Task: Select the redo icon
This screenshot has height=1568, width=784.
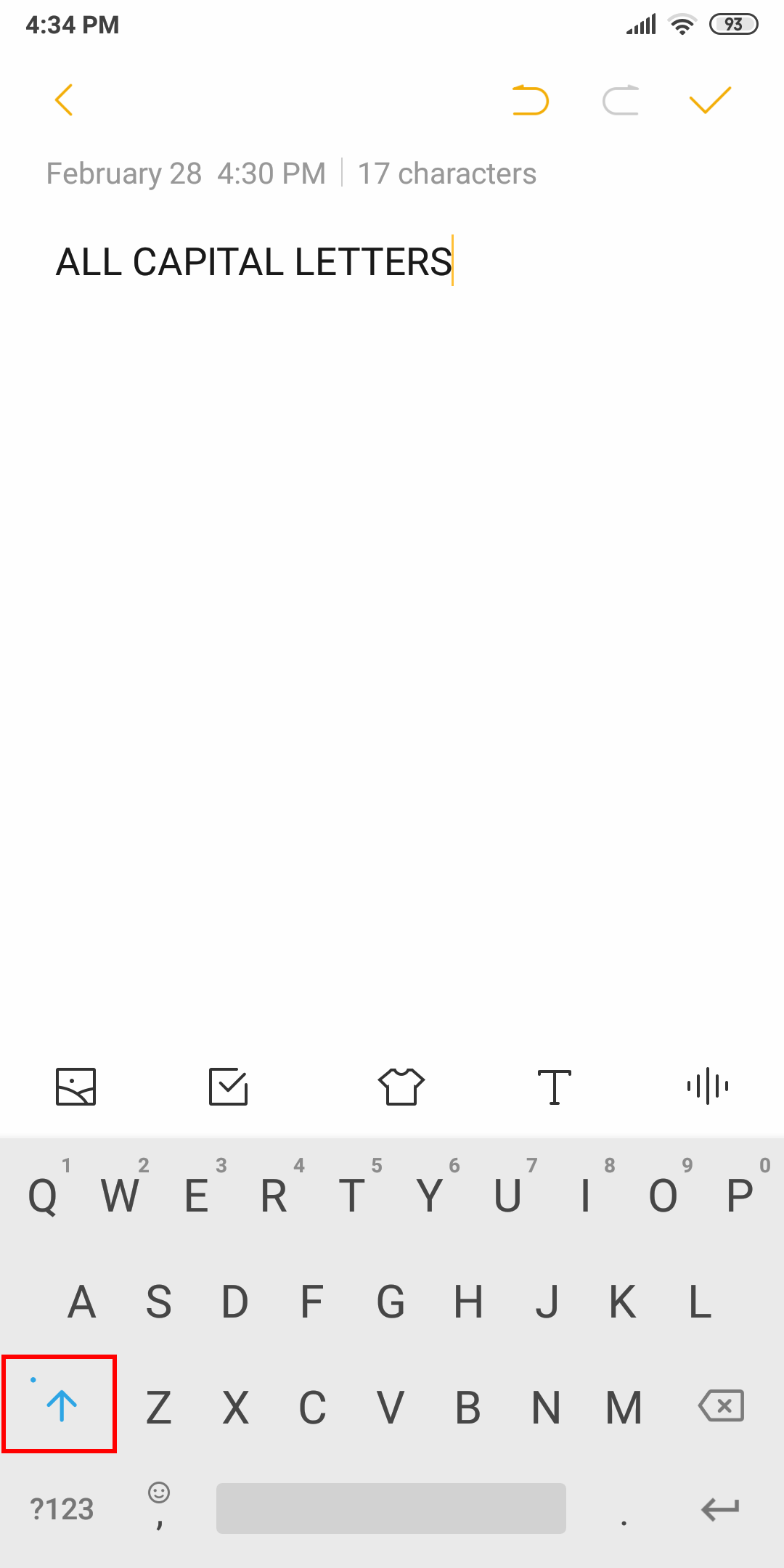Action: click(x=621, y=100)
